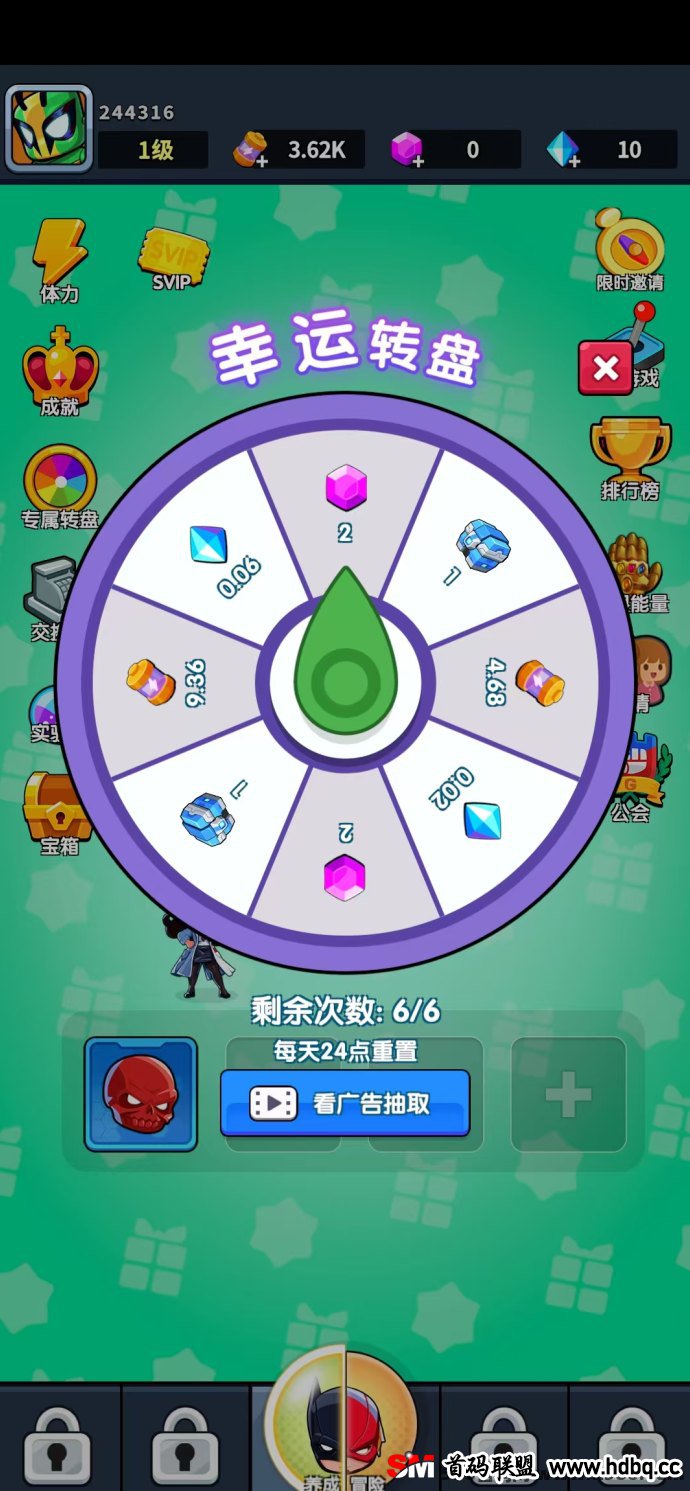Viewport: 690px width, 1491px height.
Task: Open 专属转盘 exclusive wheel
Action: pos(60,487)
